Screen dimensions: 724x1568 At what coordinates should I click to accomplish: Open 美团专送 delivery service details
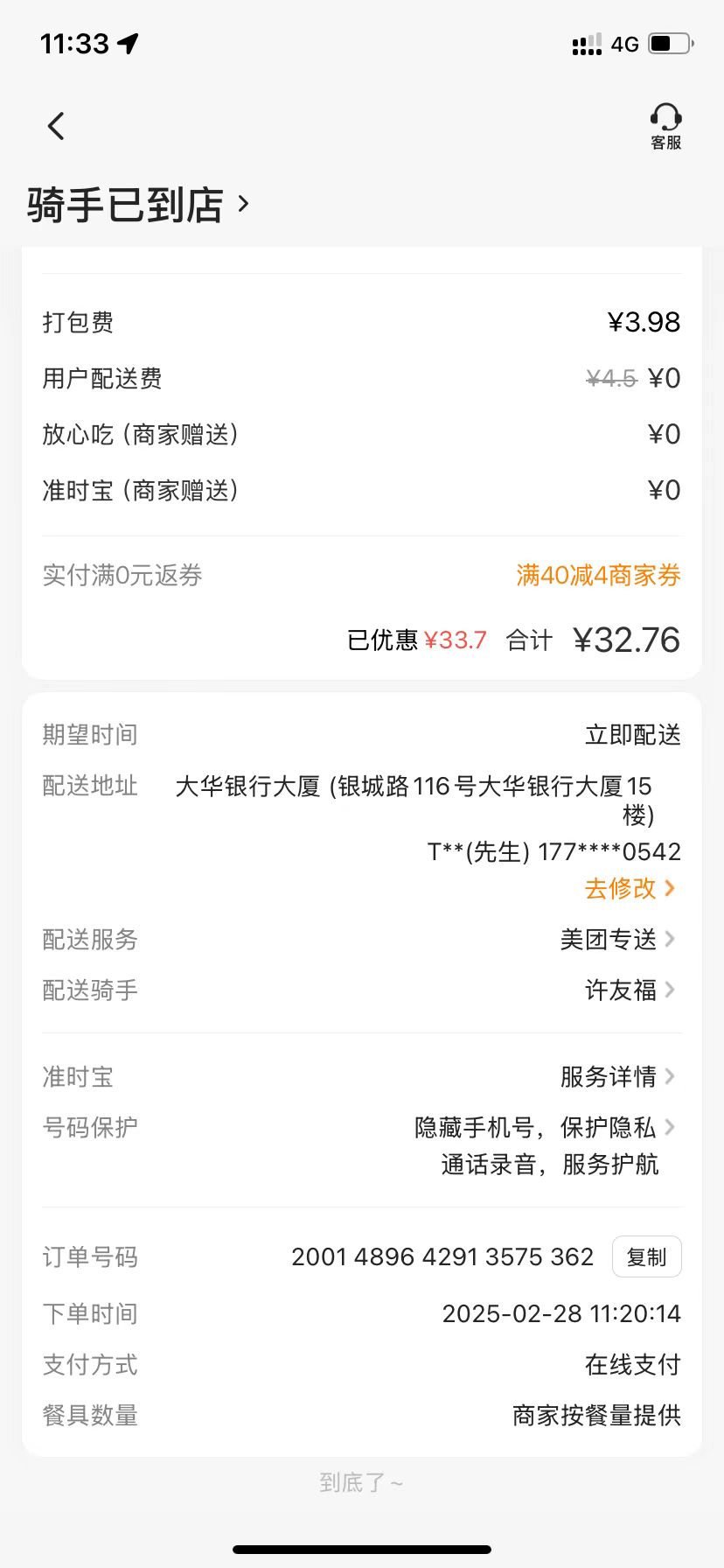pyautogui.click(x=617, y=939)
